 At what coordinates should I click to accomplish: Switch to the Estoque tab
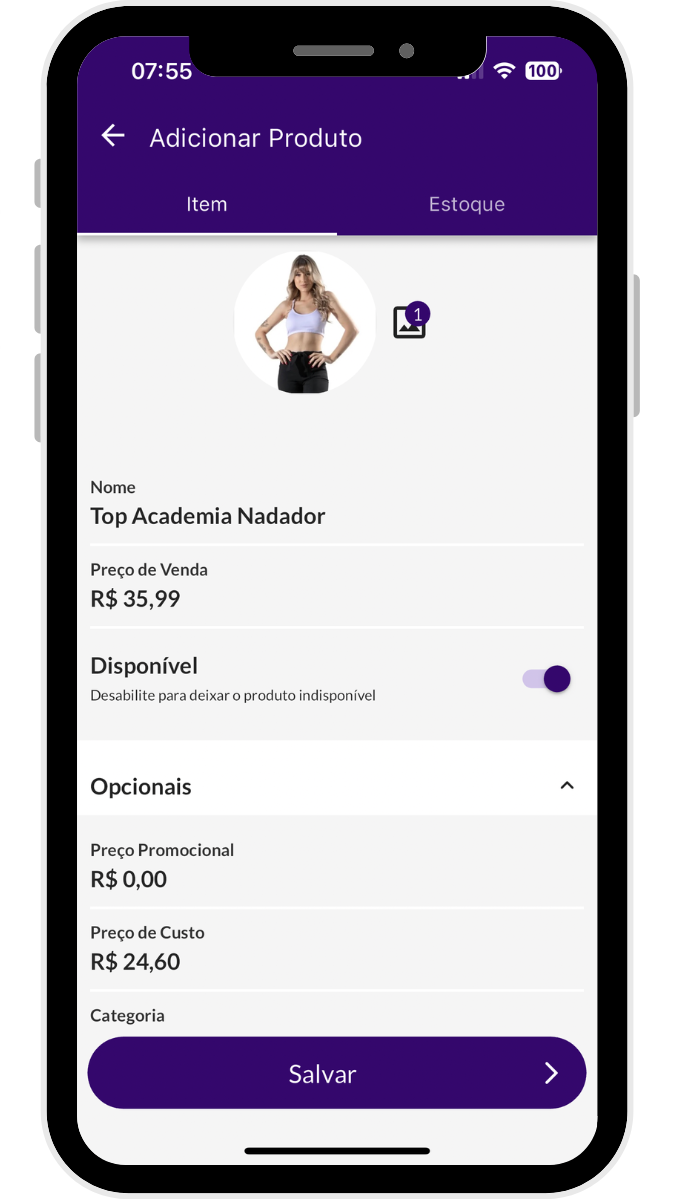coord(466,204)
